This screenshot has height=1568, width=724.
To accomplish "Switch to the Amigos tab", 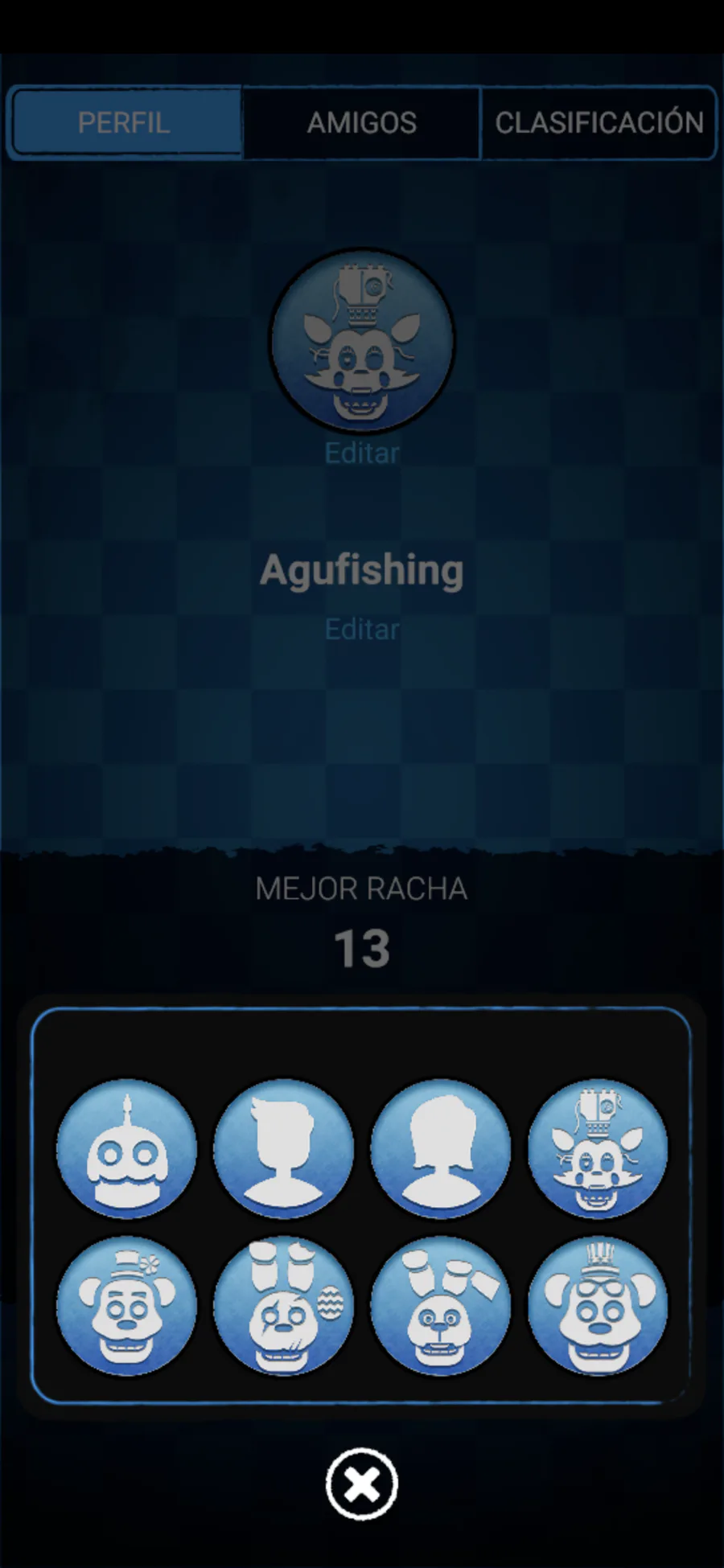I will coord(361,123).
